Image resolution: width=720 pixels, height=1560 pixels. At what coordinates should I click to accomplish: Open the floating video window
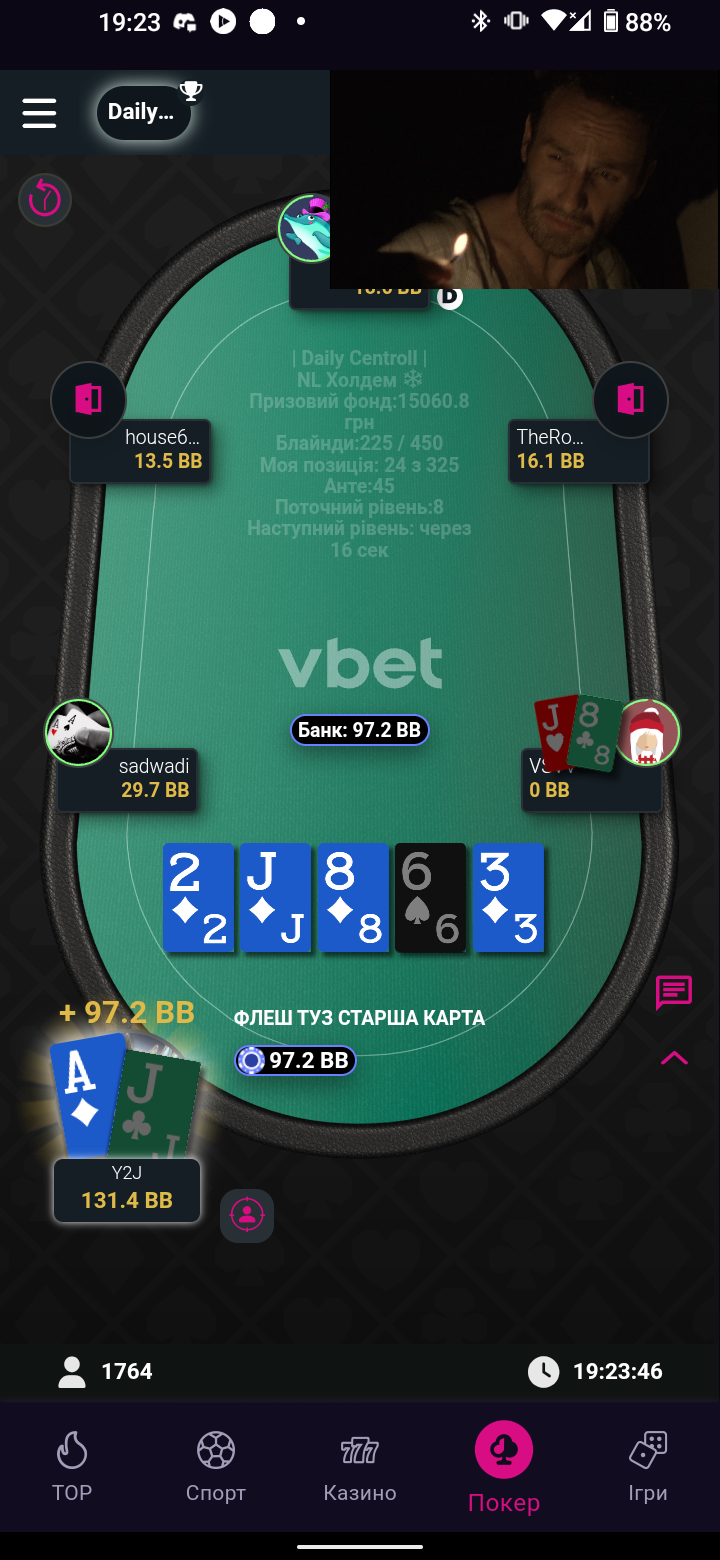[524, 180]
